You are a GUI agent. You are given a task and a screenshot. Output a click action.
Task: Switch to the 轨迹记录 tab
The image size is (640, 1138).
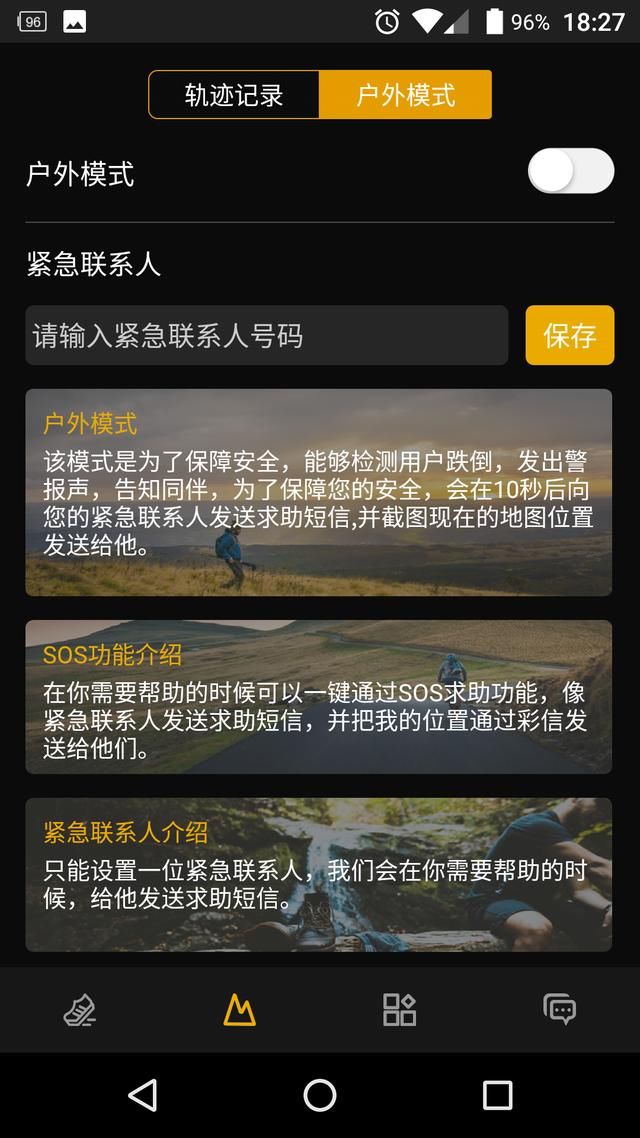point(234,95)
